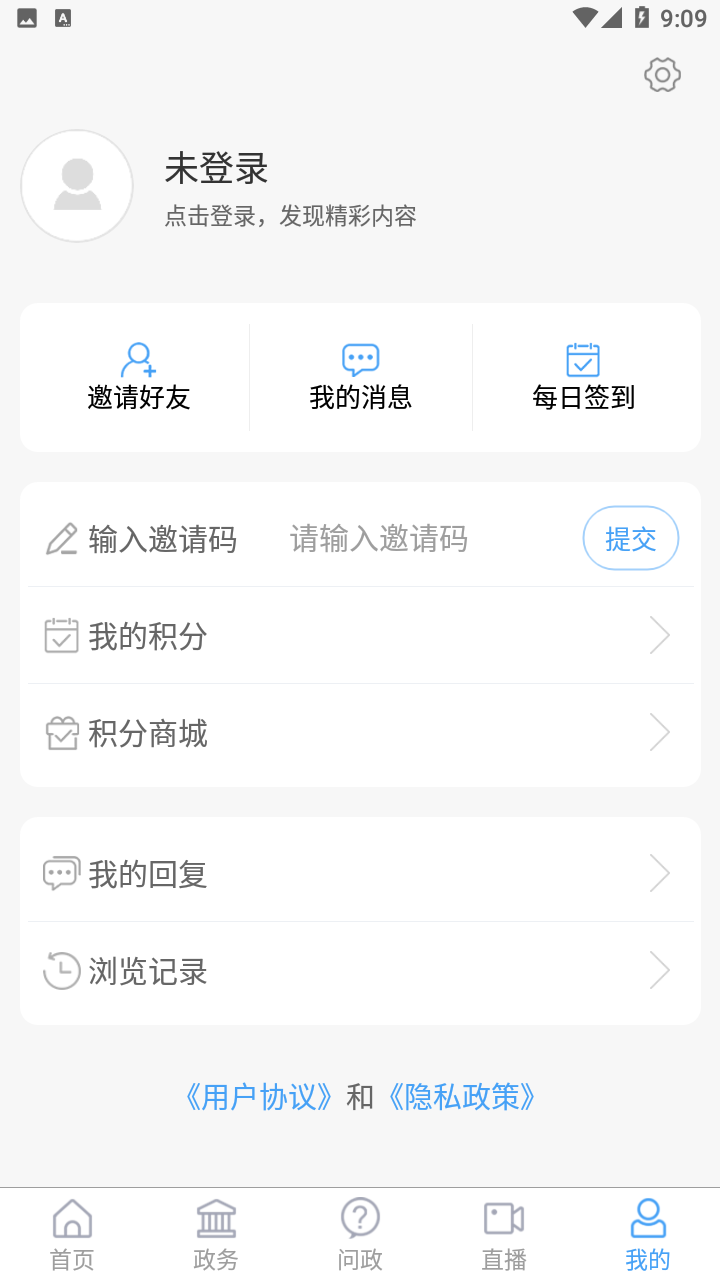Open 浏览记录 using the chevron arrow
Viewport: 720px width, 1280px height.
(x=659, y=970)
